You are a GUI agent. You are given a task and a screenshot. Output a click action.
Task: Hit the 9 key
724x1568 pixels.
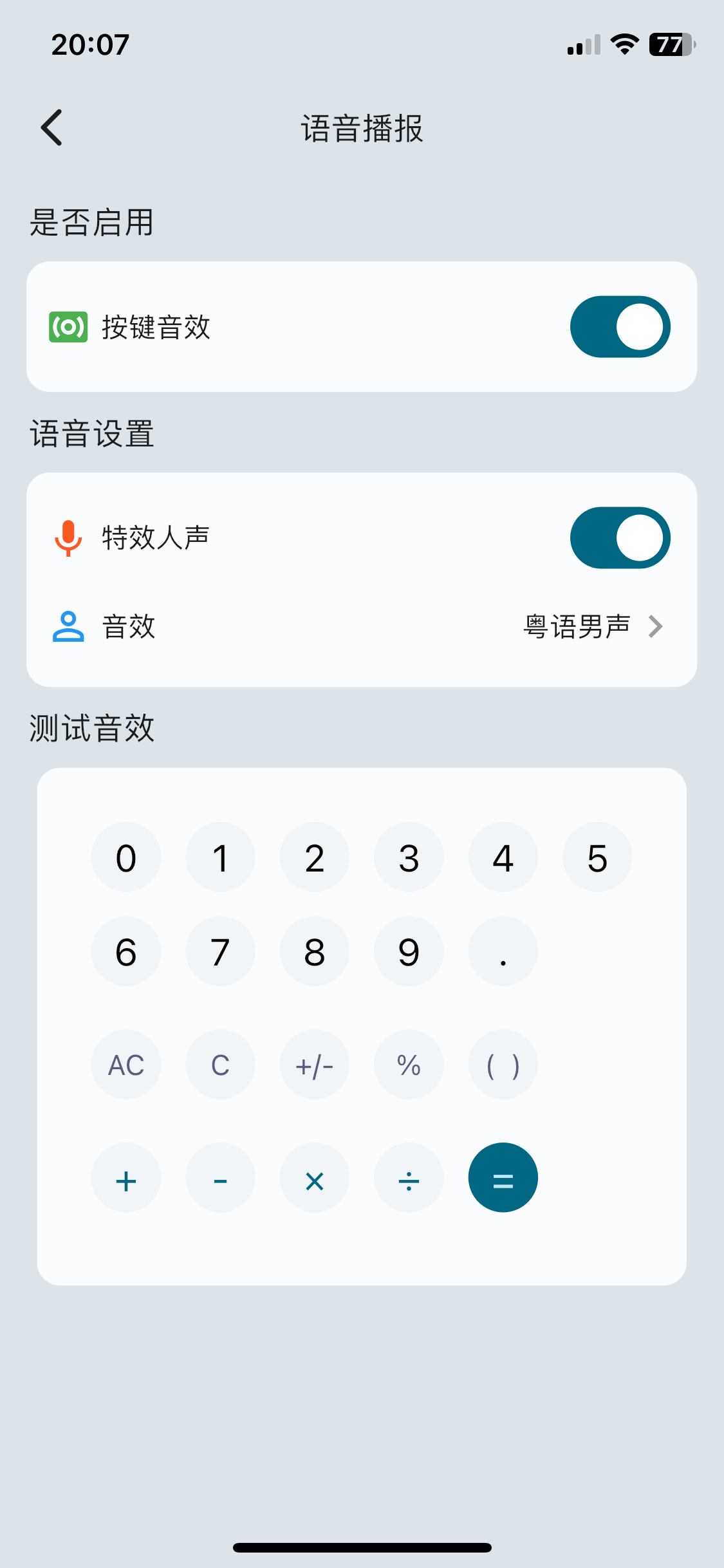(x=409, y=951)
